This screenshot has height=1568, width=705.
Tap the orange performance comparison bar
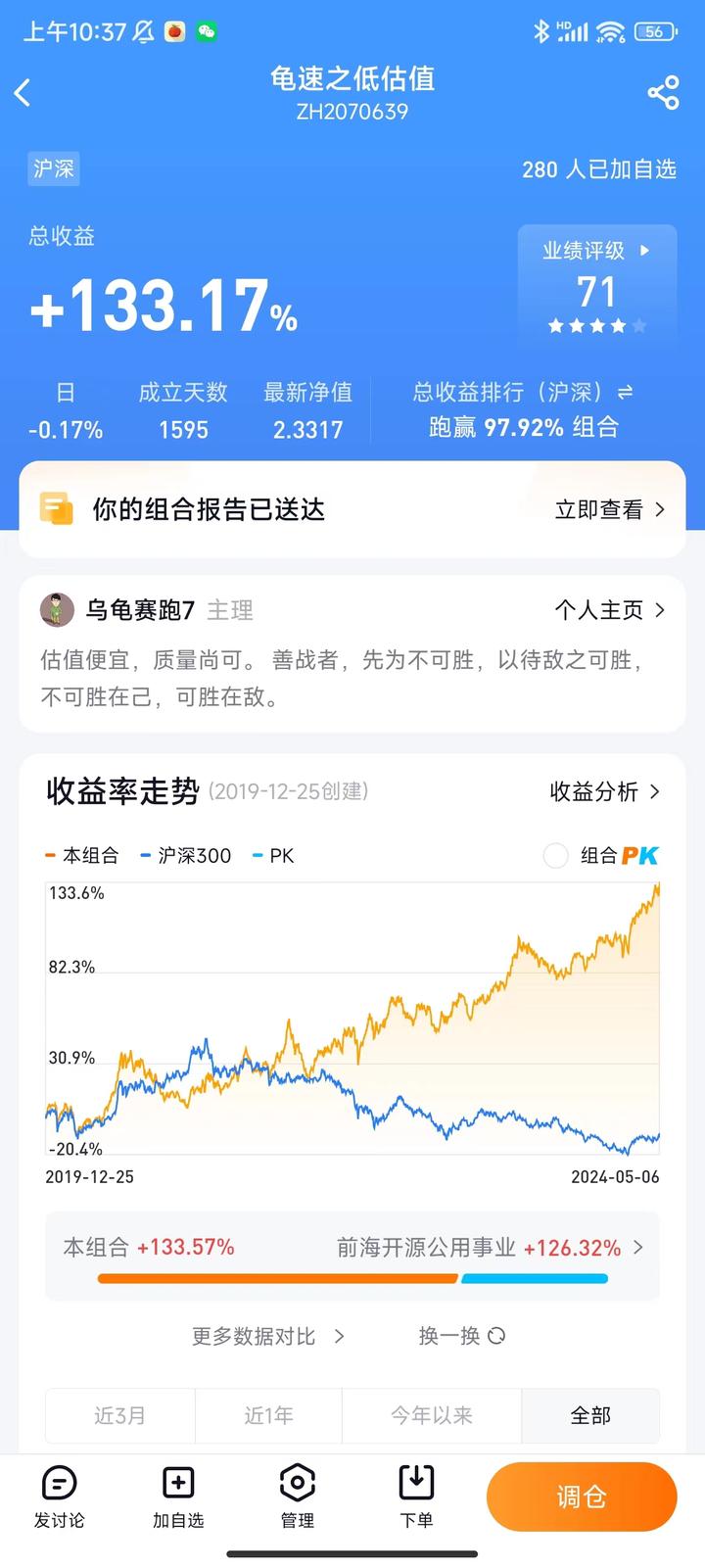pyautogui.click(x=277, y=1278)
